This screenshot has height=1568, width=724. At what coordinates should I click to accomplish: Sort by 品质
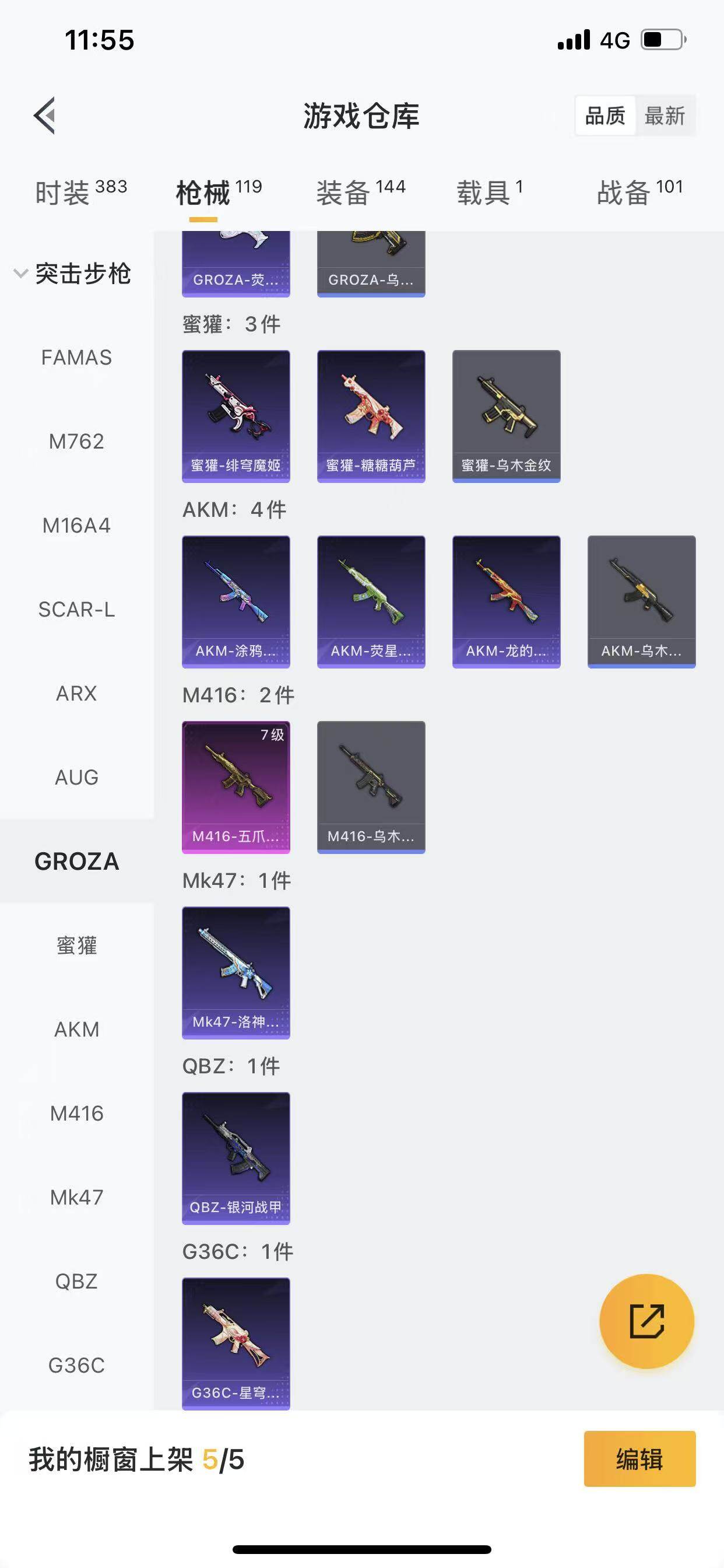coord(605,115)
